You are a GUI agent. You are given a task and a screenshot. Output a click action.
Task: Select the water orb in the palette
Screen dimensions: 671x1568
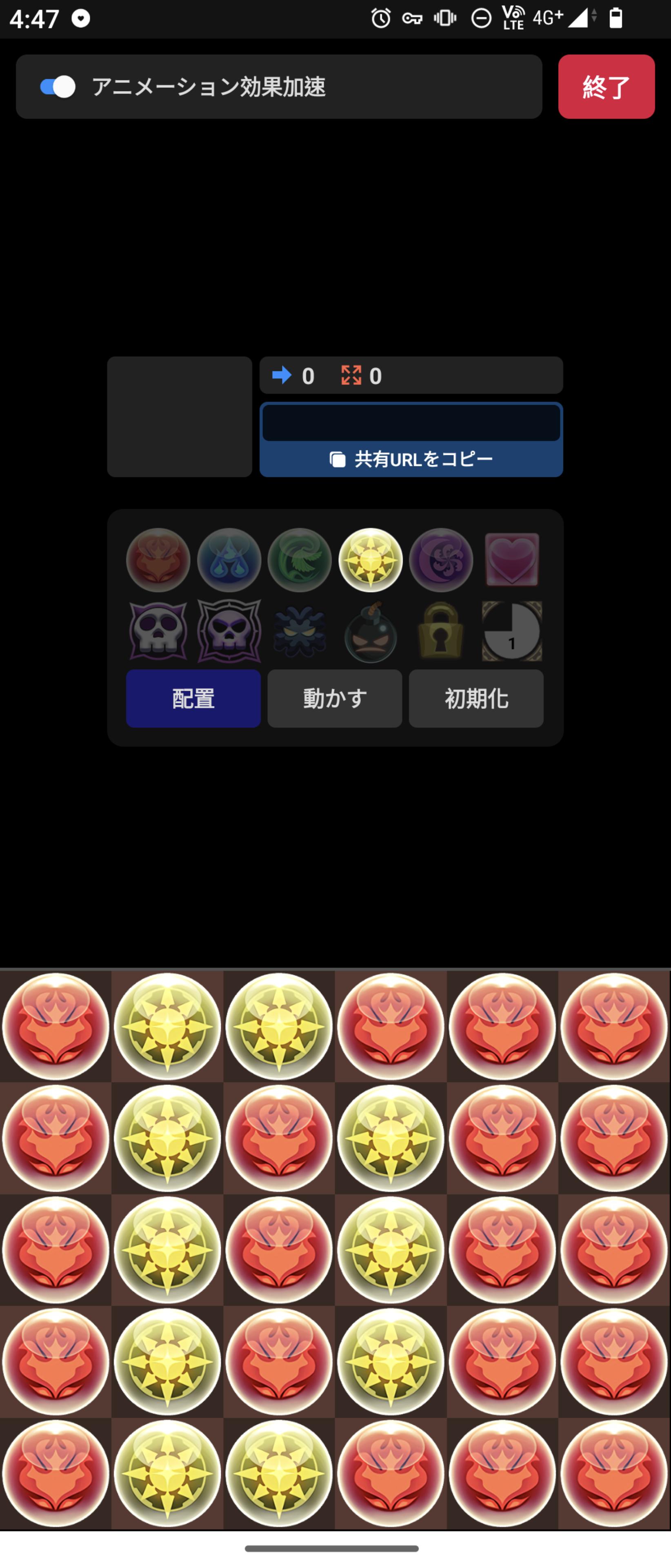click(229, 560)
